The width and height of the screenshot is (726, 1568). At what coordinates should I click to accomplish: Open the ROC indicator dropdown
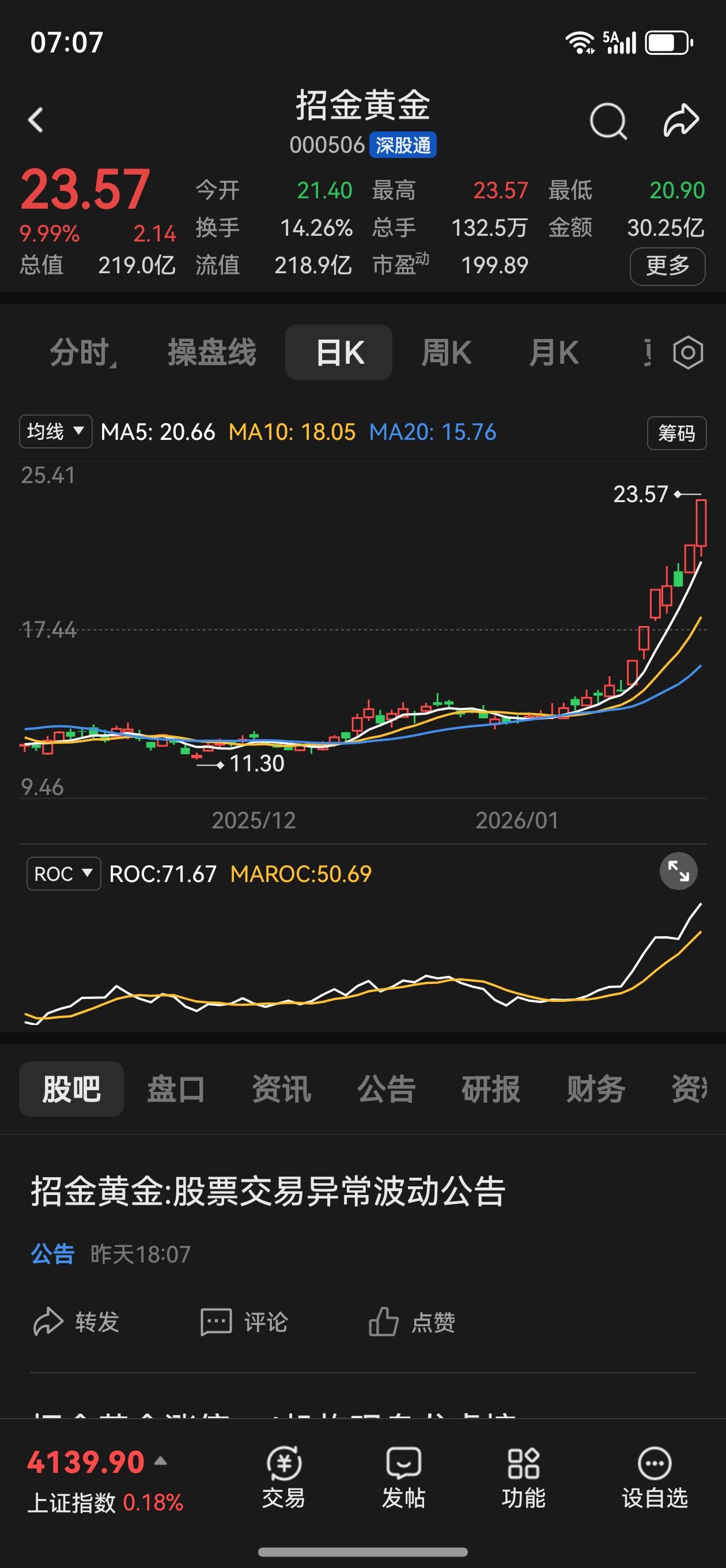tap(63, 873)
